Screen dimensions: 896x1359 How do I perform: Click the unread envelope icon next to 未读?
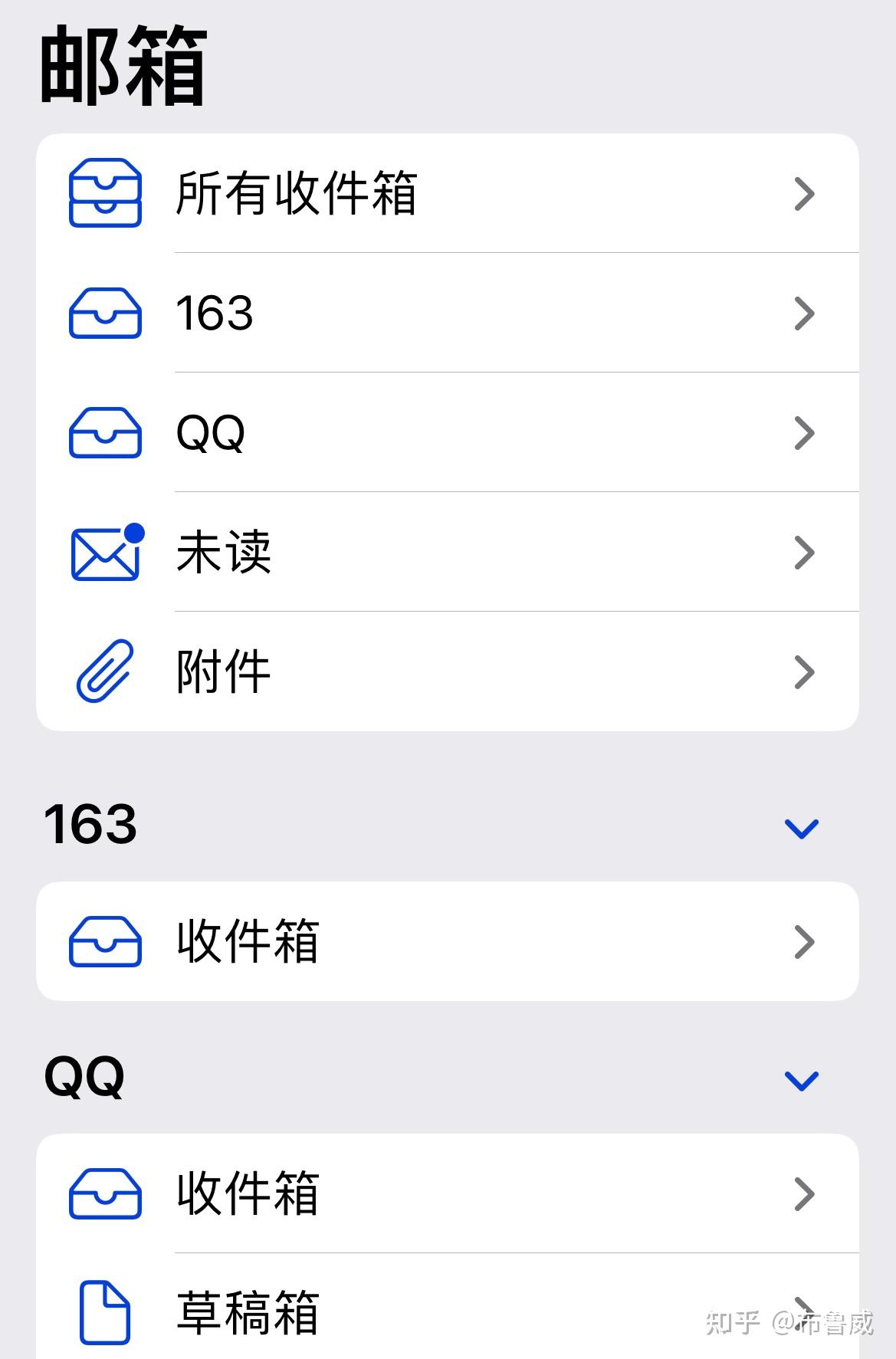point(105,552)
